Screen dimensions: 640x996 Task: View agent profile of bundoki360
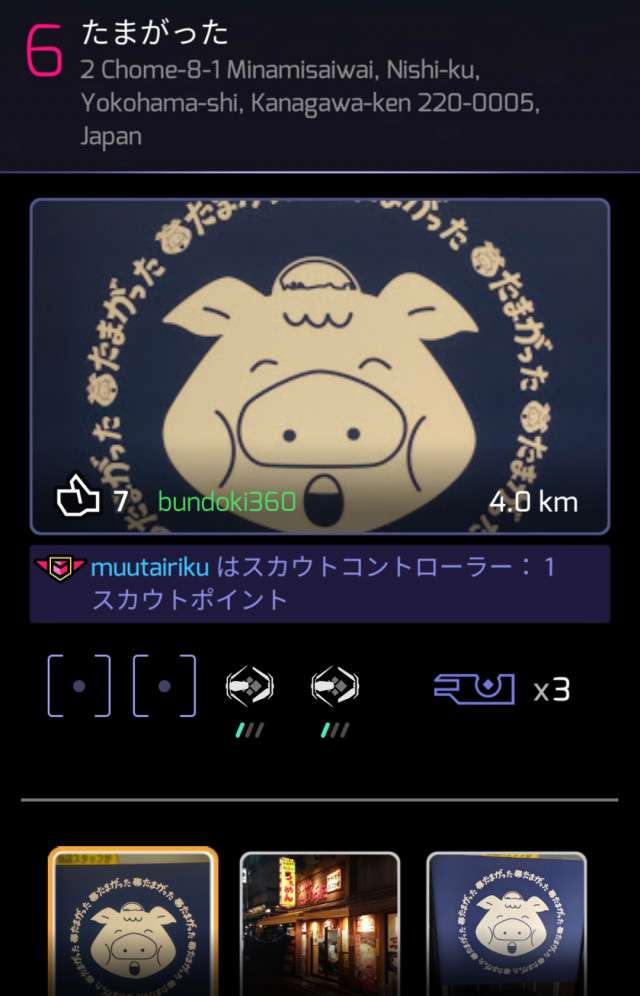(227, 501)
